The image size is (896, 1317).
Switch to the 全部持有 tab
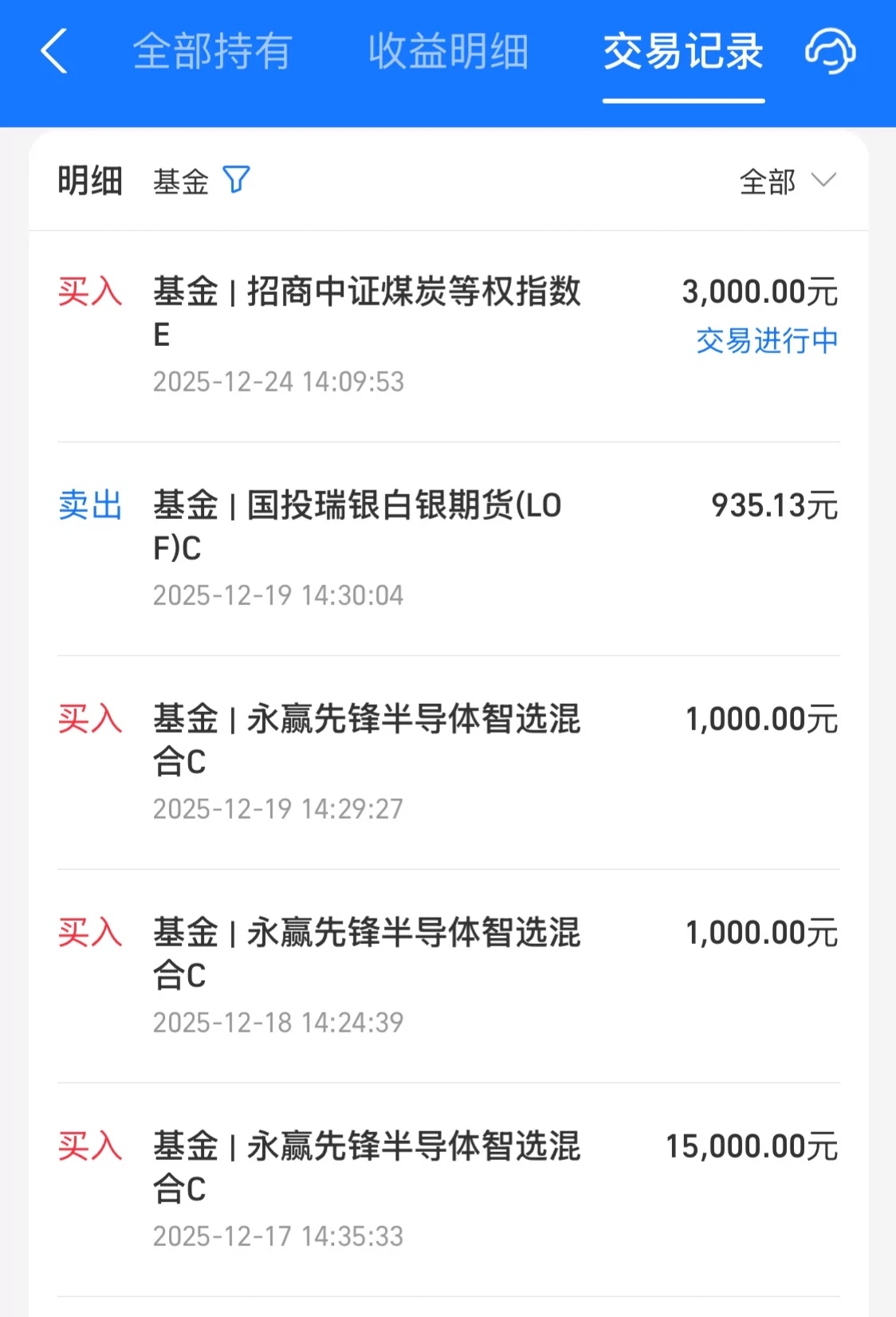[212, 52]
